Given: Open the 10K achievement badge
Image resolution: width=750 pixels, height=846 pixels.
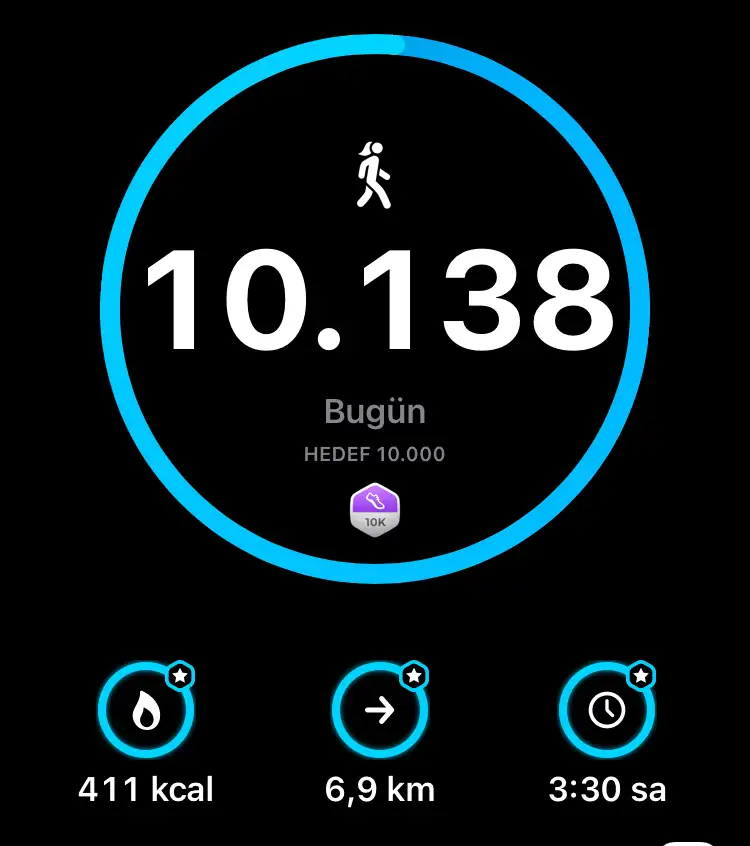Looking at the screenshot, I should coord(374,510).
